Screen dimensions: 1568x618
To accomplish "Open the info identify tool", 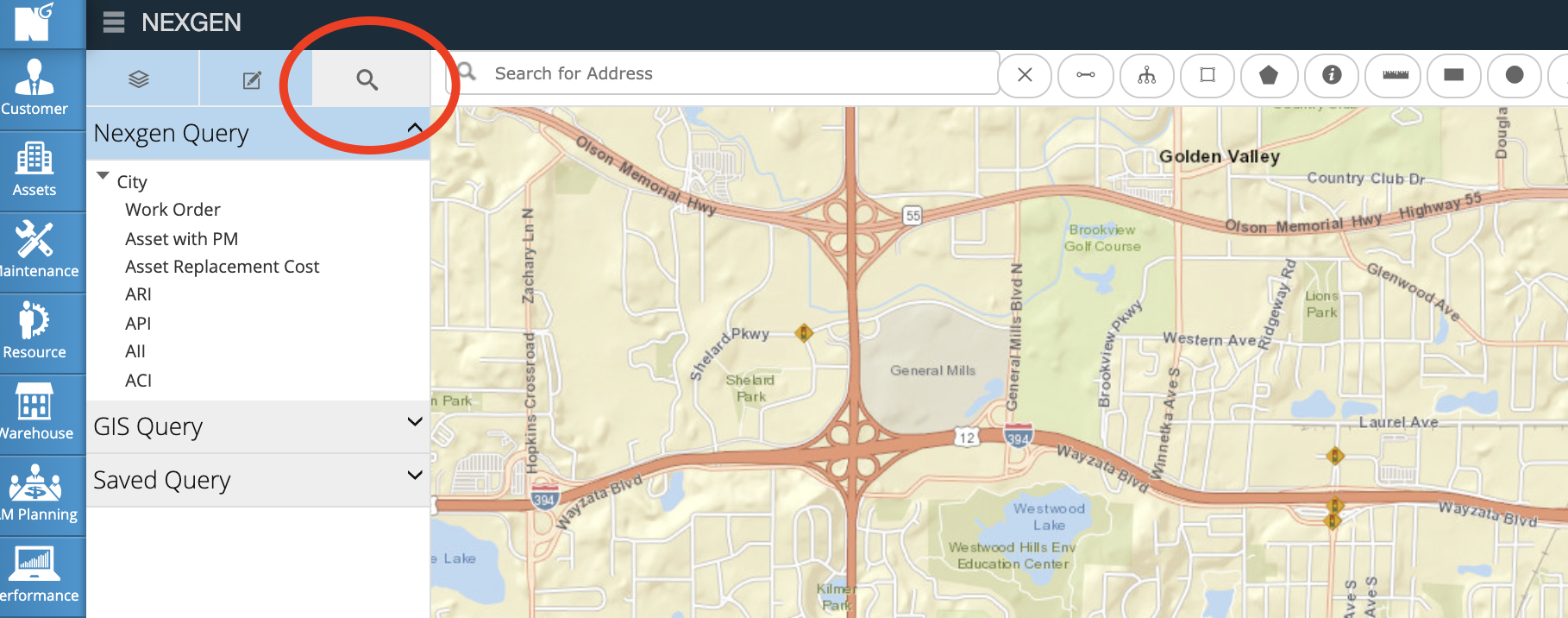I will [x=1332, y=75].
